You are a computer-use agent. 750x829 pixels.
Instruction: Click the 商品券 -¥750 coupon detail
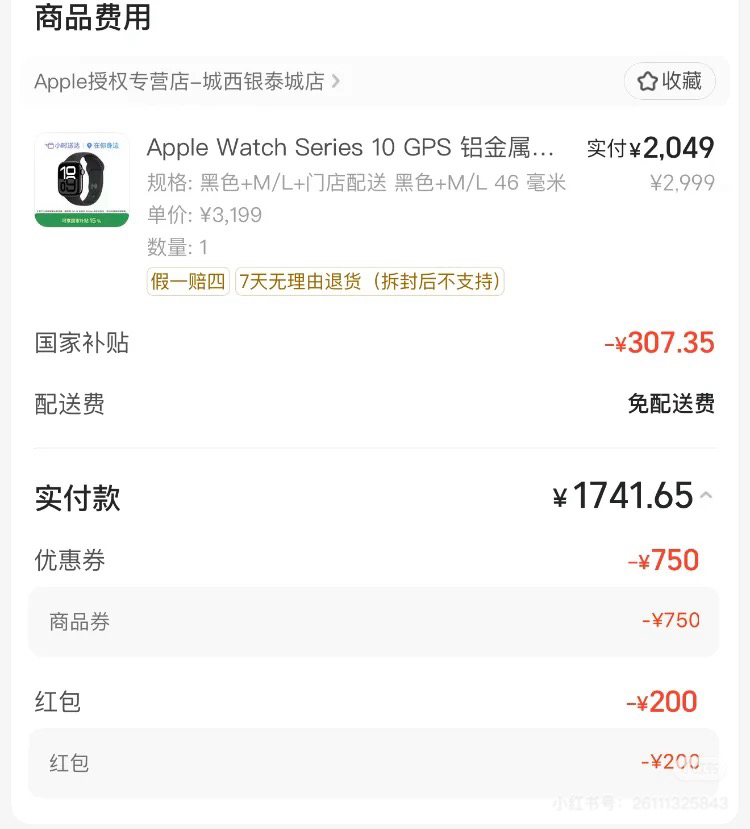(375, 620)
